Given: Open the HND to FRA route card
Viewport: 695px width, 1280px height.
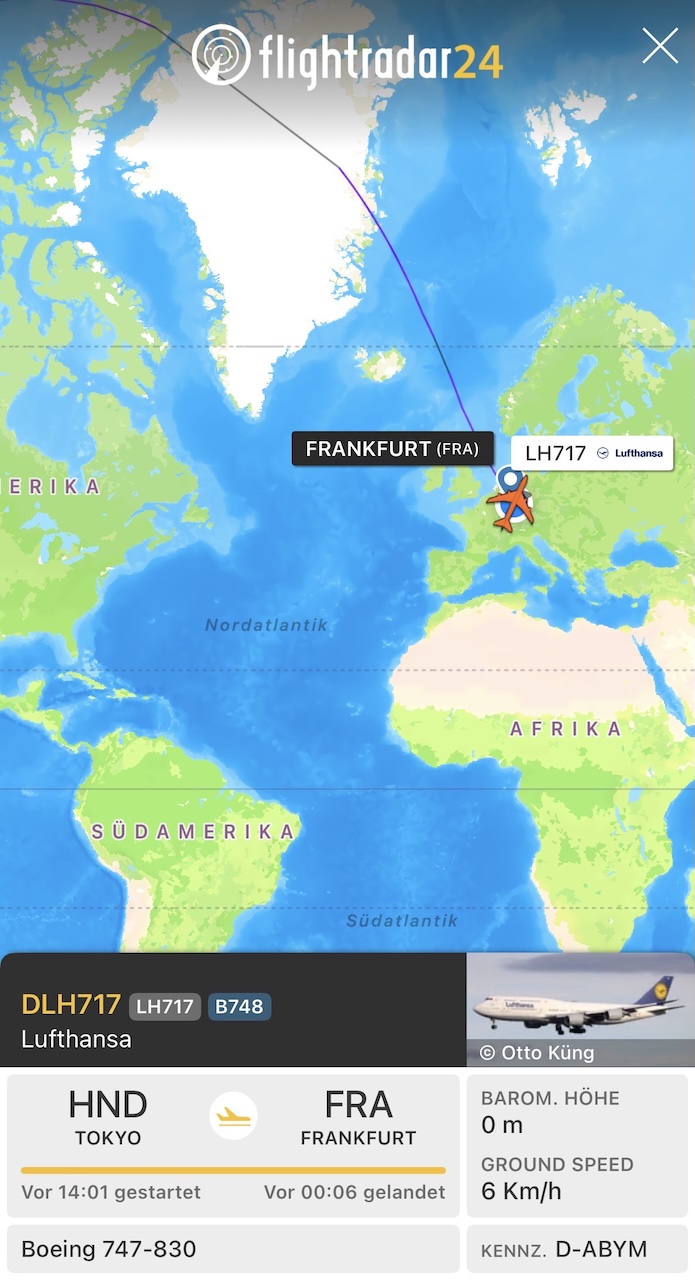Looking at the screenshot, I should point(233,1144).
